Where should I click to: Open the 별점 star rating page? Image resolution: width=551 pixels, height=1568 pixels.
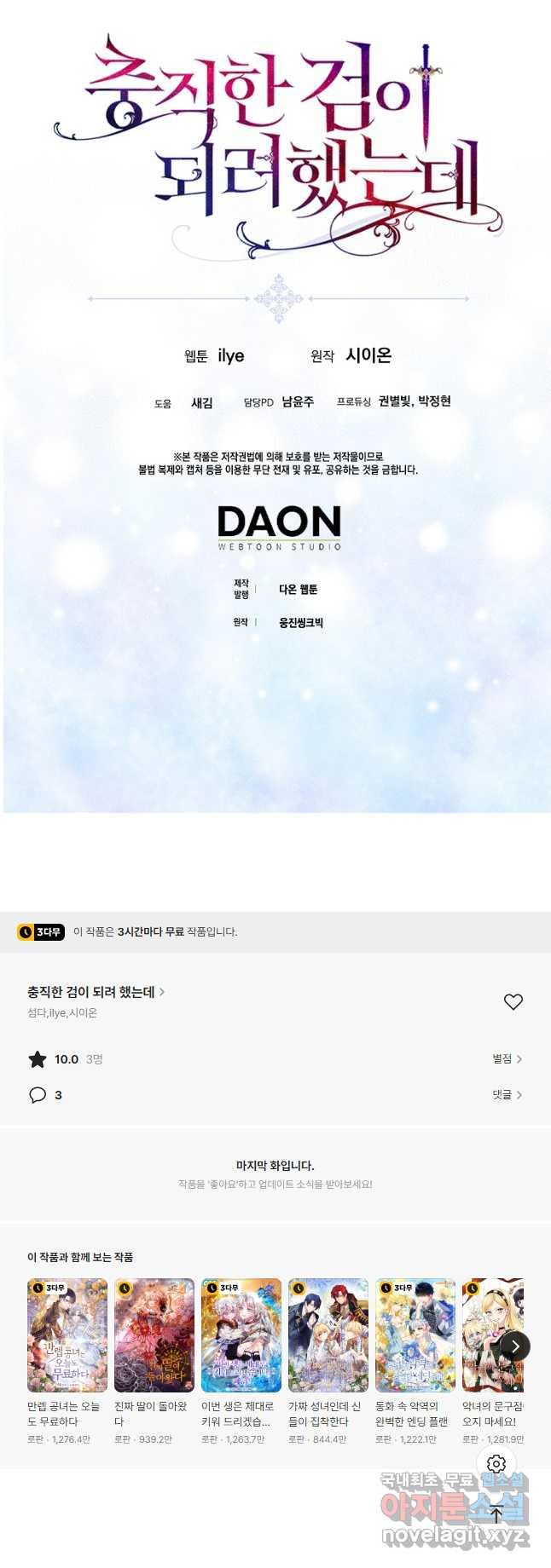point(507,1058)
